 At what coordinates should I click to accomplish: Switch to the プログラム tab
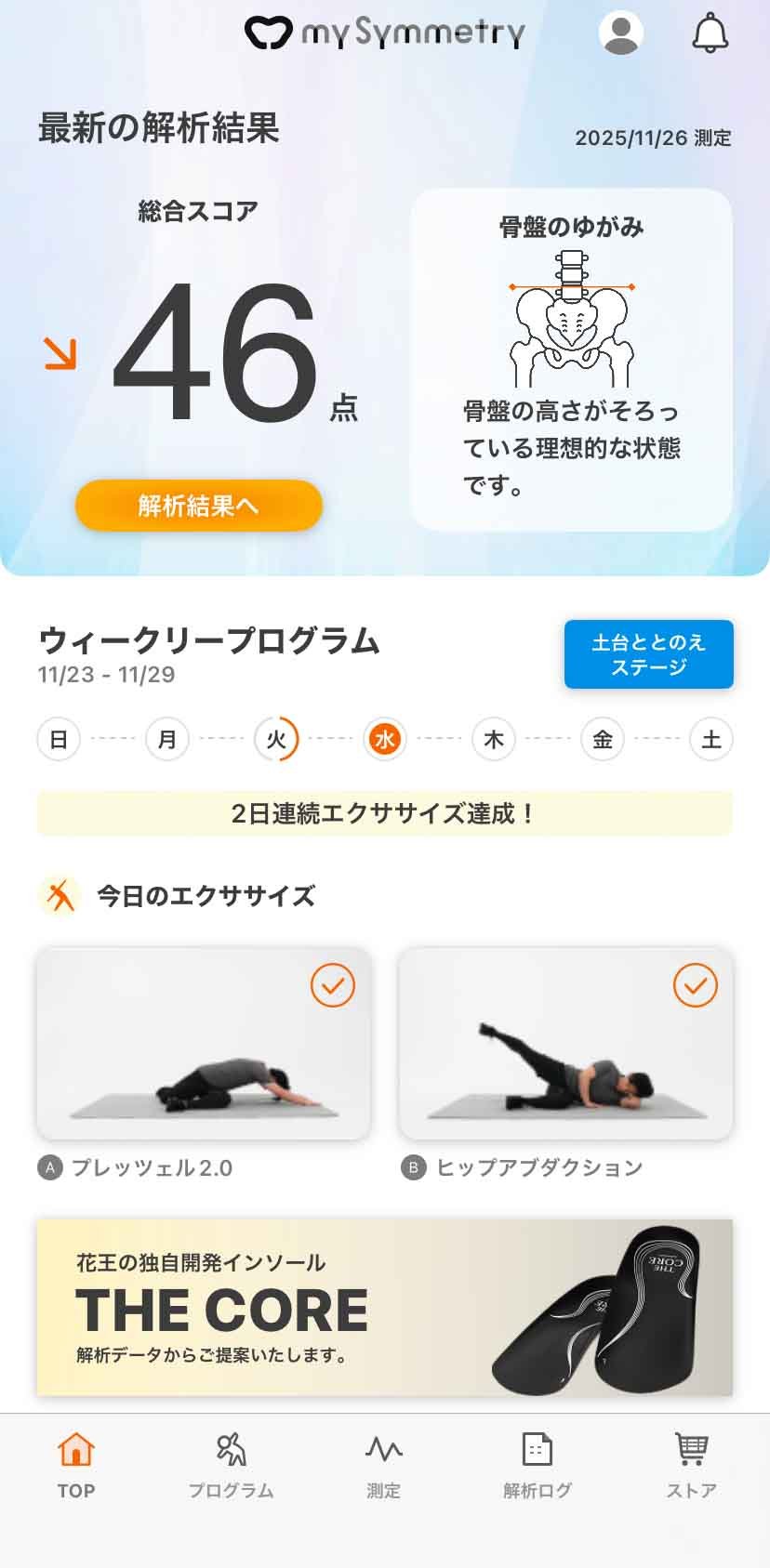(x=231, y=1465)
